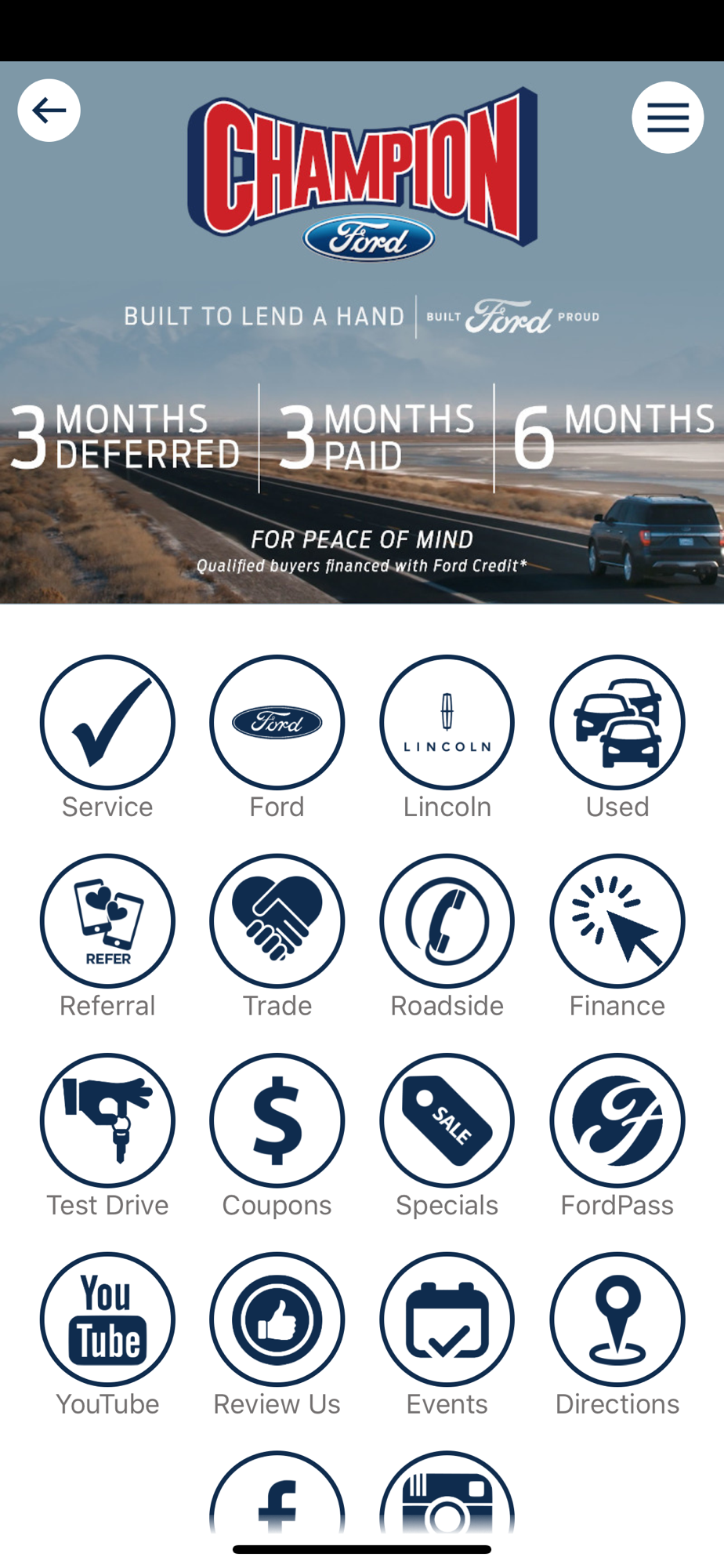The image size is (724, 1568).
Task: Open the hamburger menu
Action: point(668,118)
